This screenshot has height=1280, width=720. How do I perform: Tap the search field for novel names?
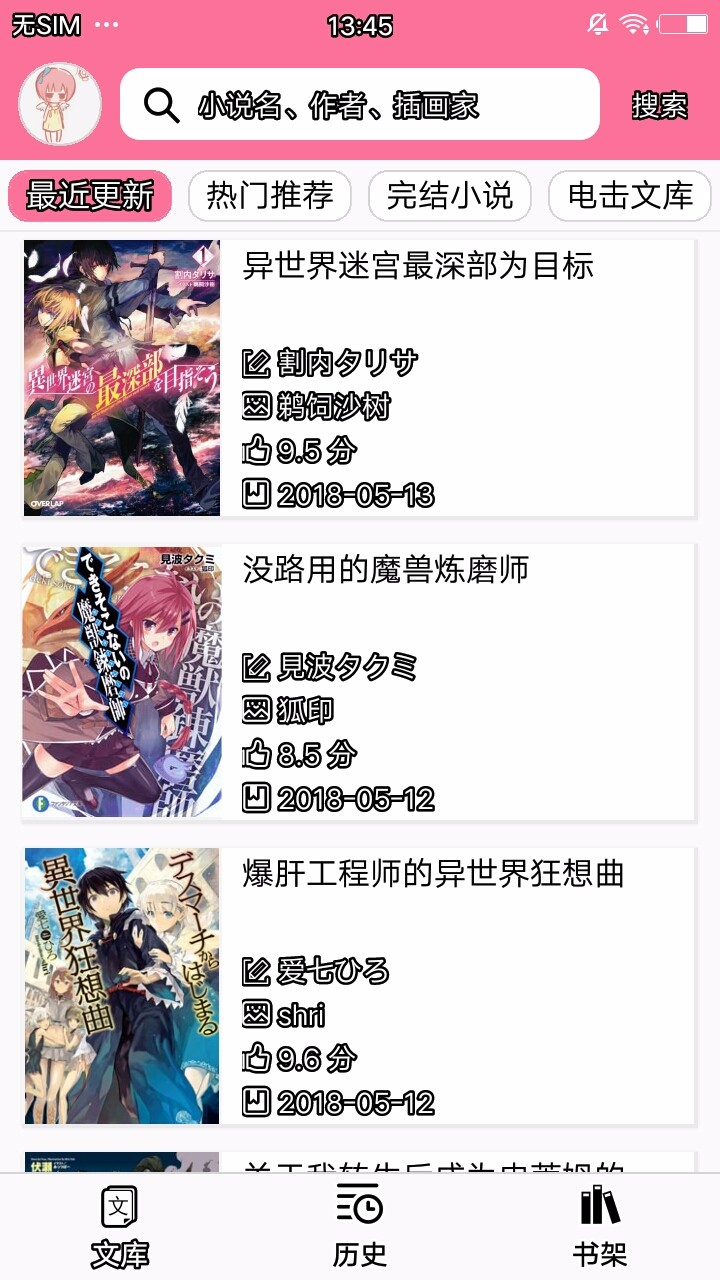[x=360, y=104]
